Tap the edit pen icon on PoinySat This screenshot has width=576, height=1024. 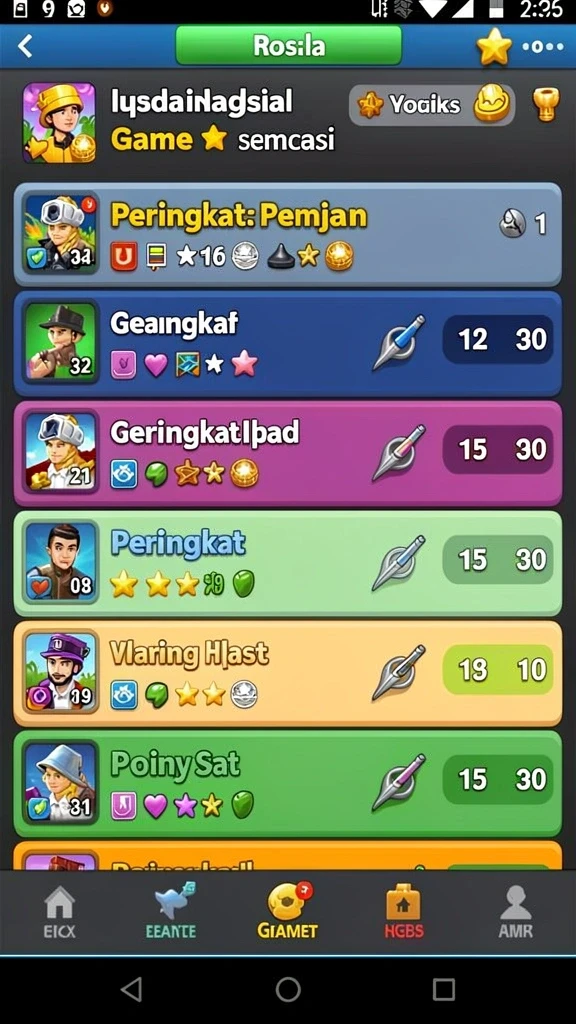pyautogui.click(x=399, y=782)
